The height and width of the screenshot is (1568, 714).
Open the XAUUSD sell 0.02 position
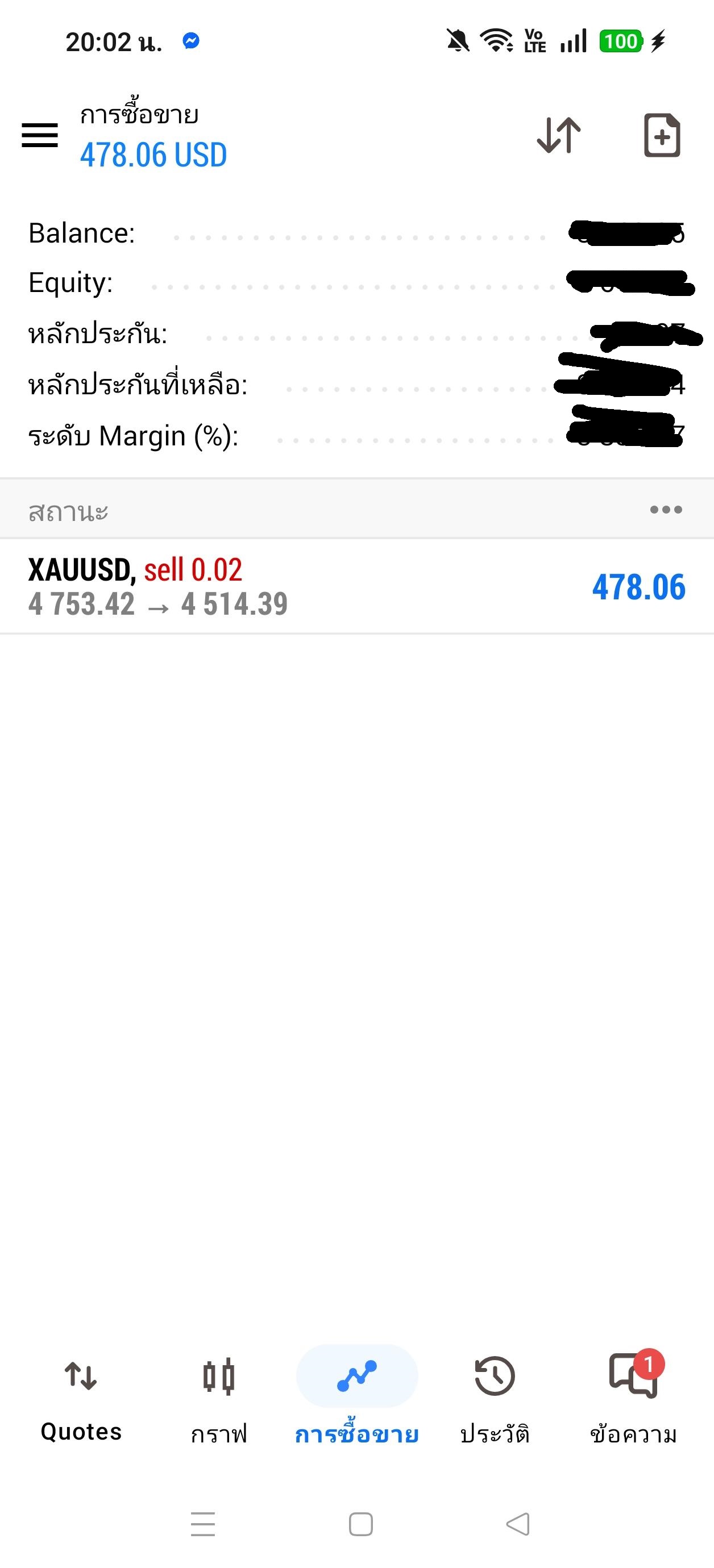click(x=357, y=586)
